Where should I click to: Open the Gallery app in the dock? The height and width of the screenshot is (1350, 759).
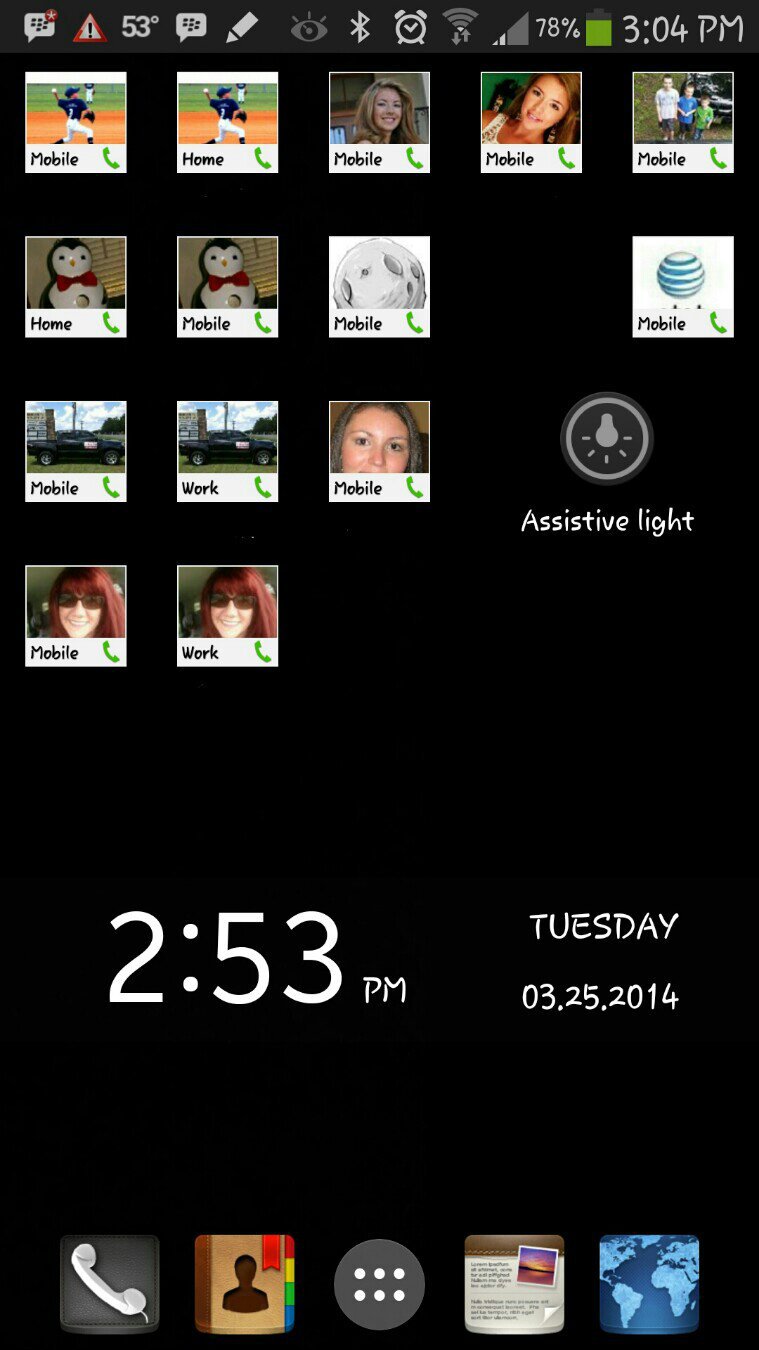pyautogui.click(x=514, y=1284)
